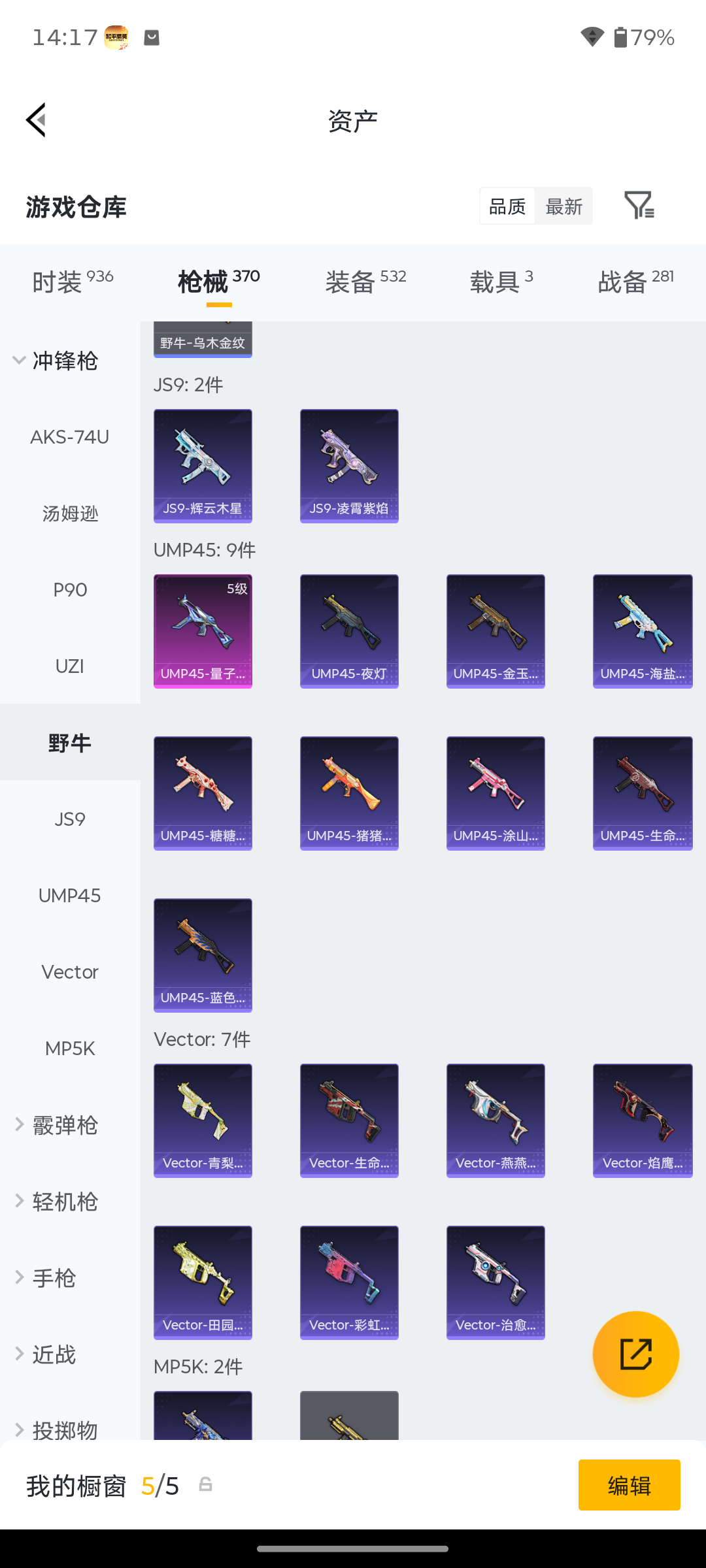Switch to the 战备 tab
This screenshot has height=1568, width=706.
tap(635, 282)
